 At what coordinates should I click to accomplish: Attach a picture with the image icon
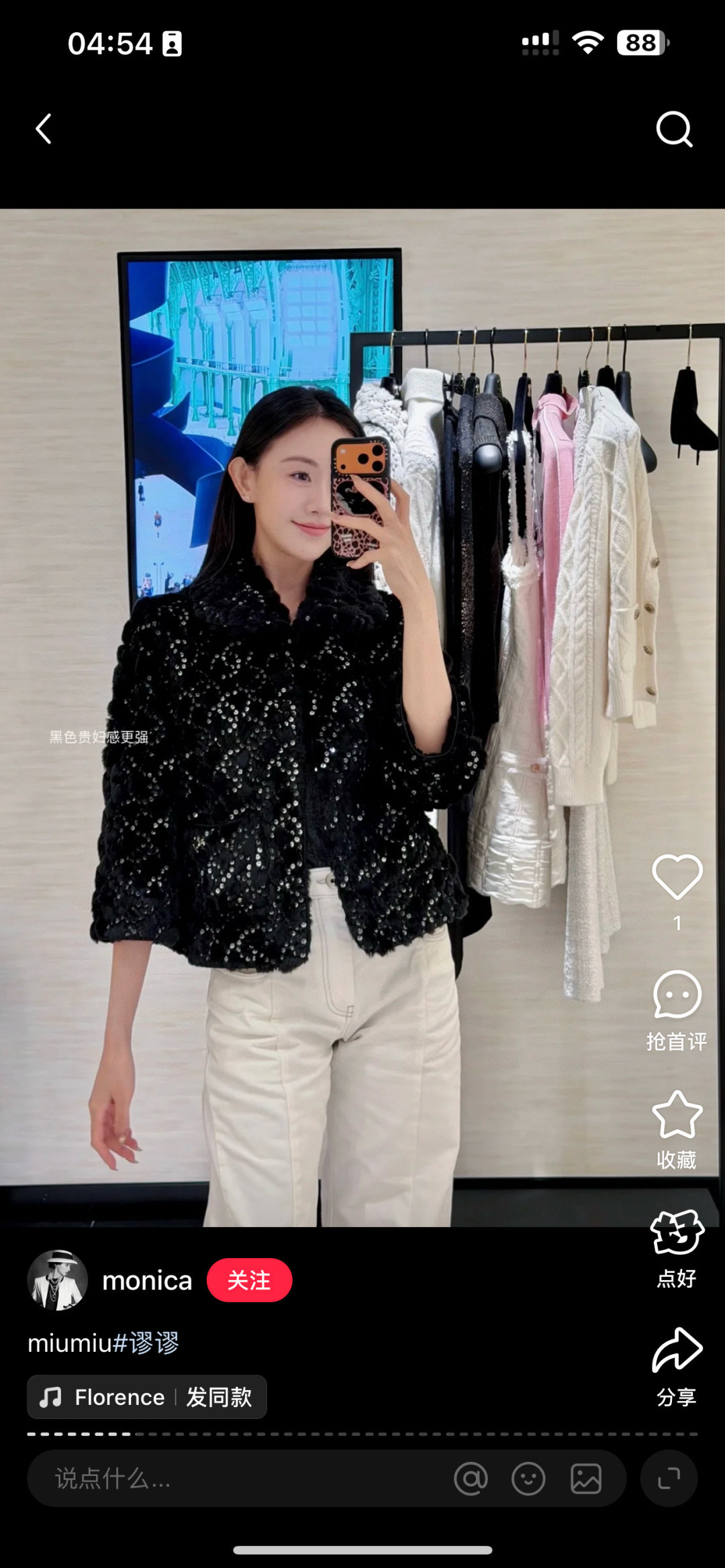pyautogui.click(x=585, y=1479)
